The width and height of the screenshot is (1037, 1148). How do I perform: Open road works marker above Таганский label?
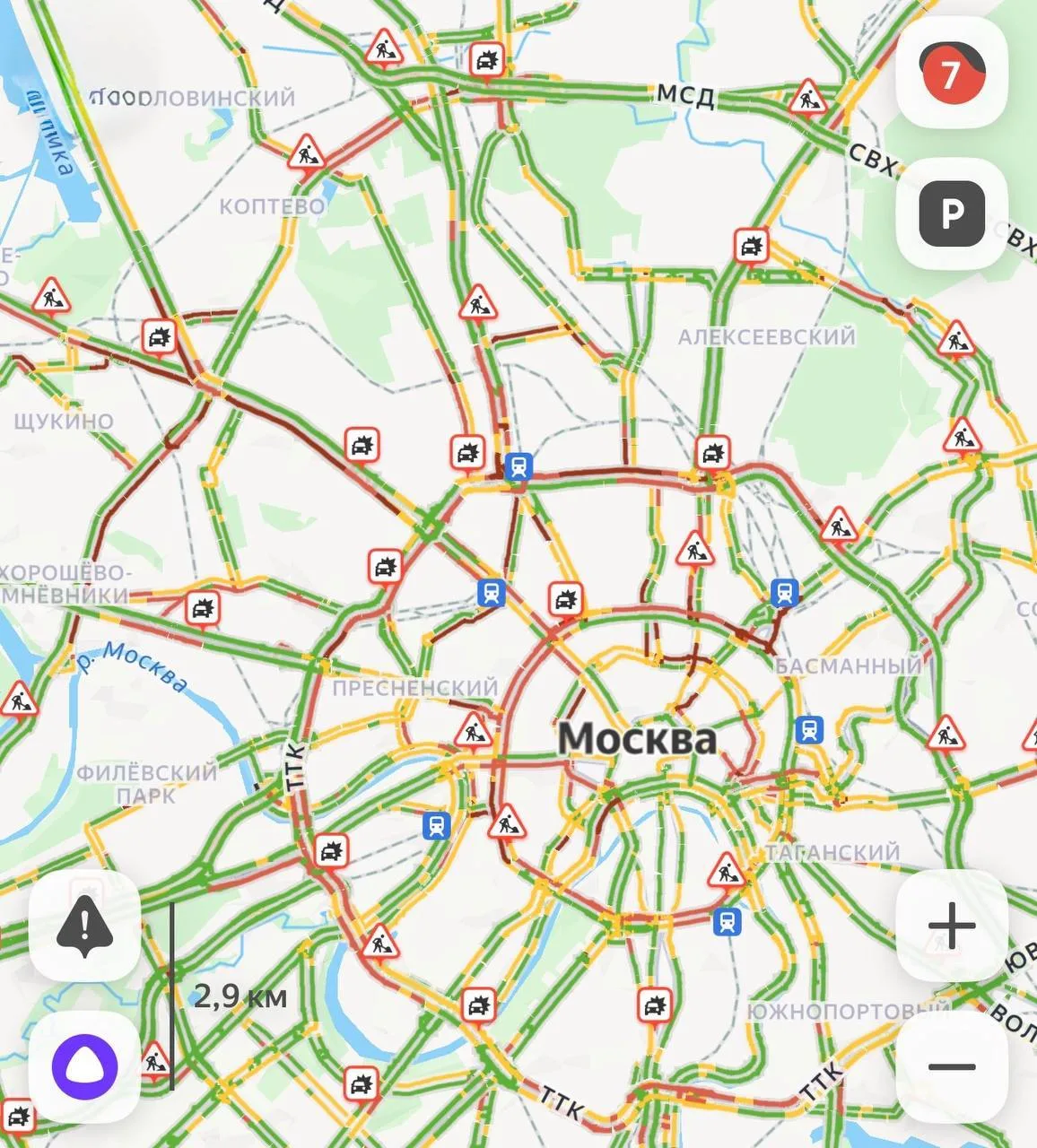coord(725,870)
